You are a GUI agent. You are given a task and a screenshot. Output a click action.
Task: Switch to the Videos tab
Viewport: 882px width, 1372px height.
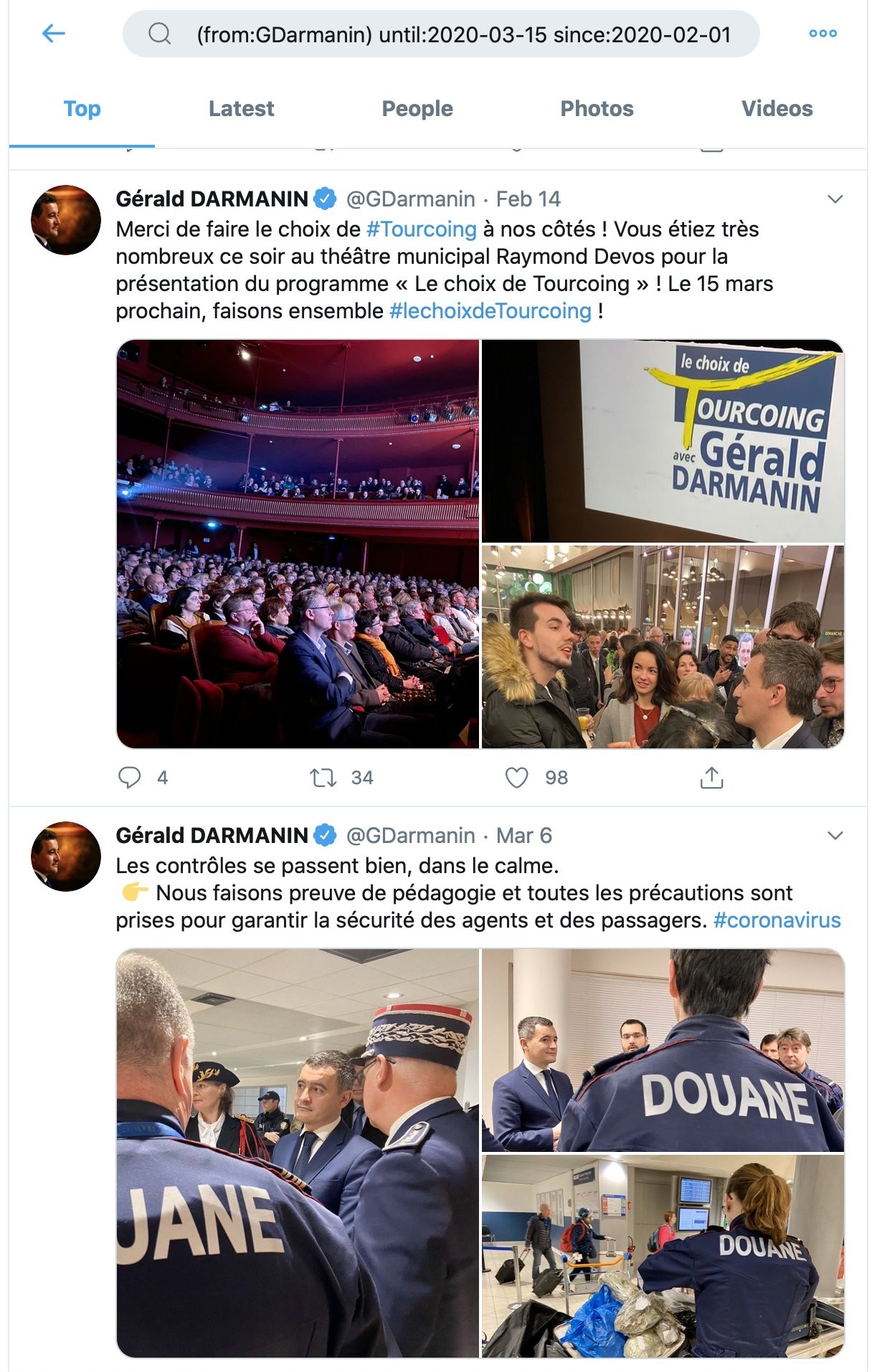tap(777, 108)
